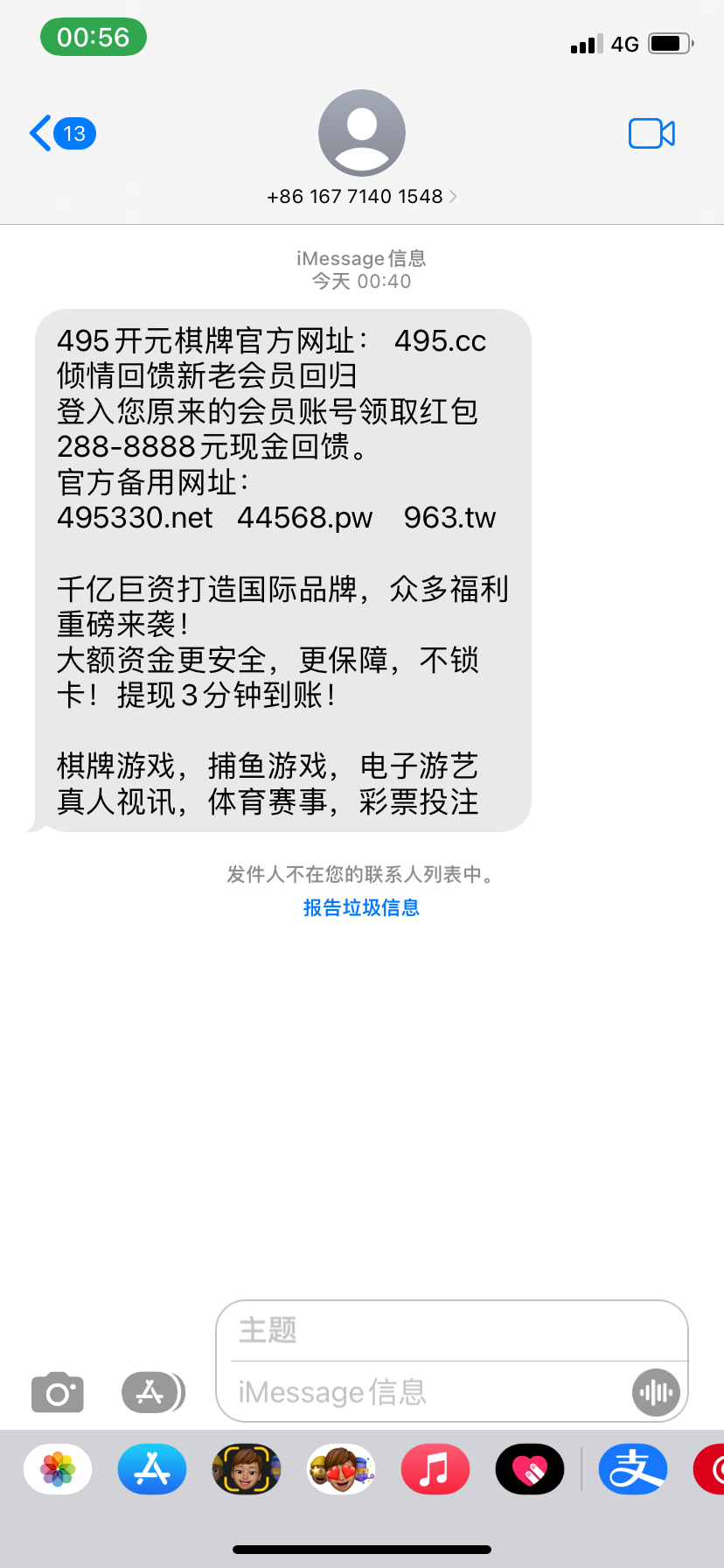
Task: Focus the 主题 subject field
Action: 451,1331
